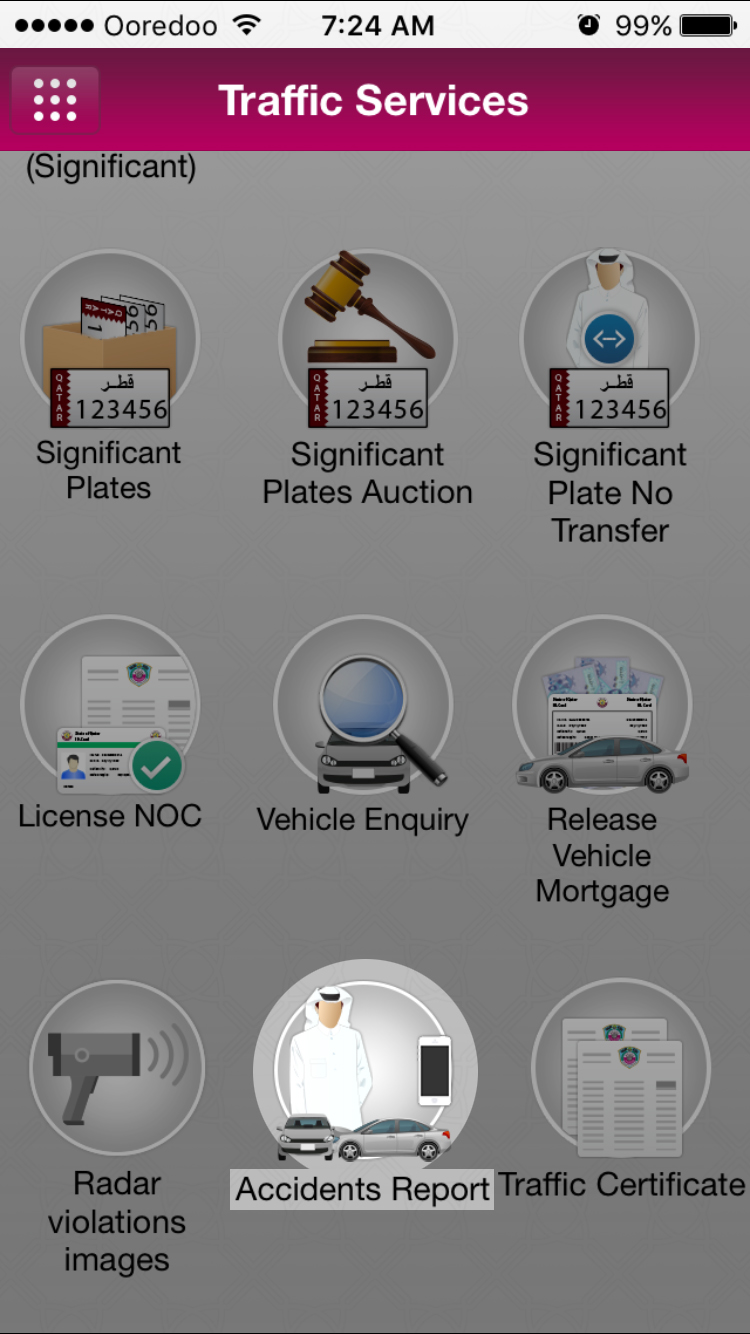Launch Vehicle Enquiry
750x1334 pixels.
(363, 705)
